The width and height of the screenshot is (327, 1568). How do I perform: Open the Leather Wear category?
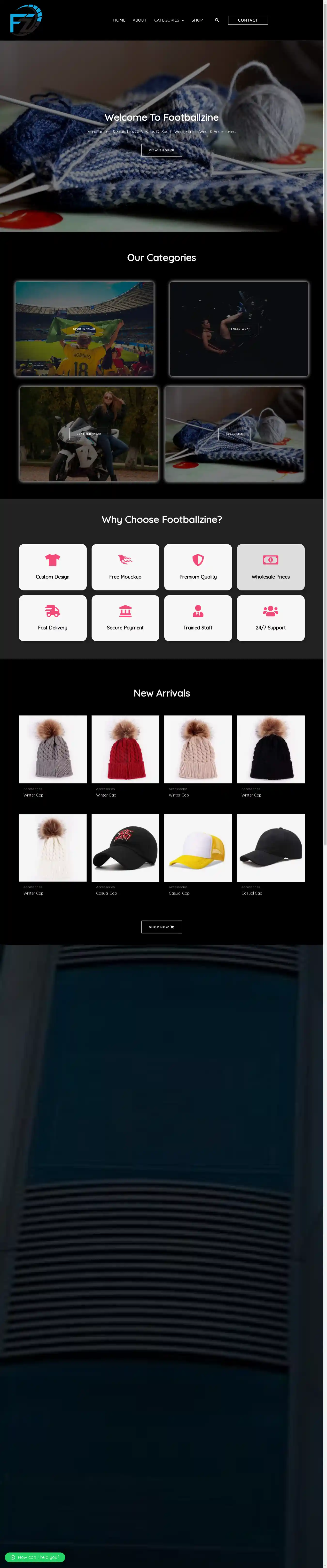point(89,434)
